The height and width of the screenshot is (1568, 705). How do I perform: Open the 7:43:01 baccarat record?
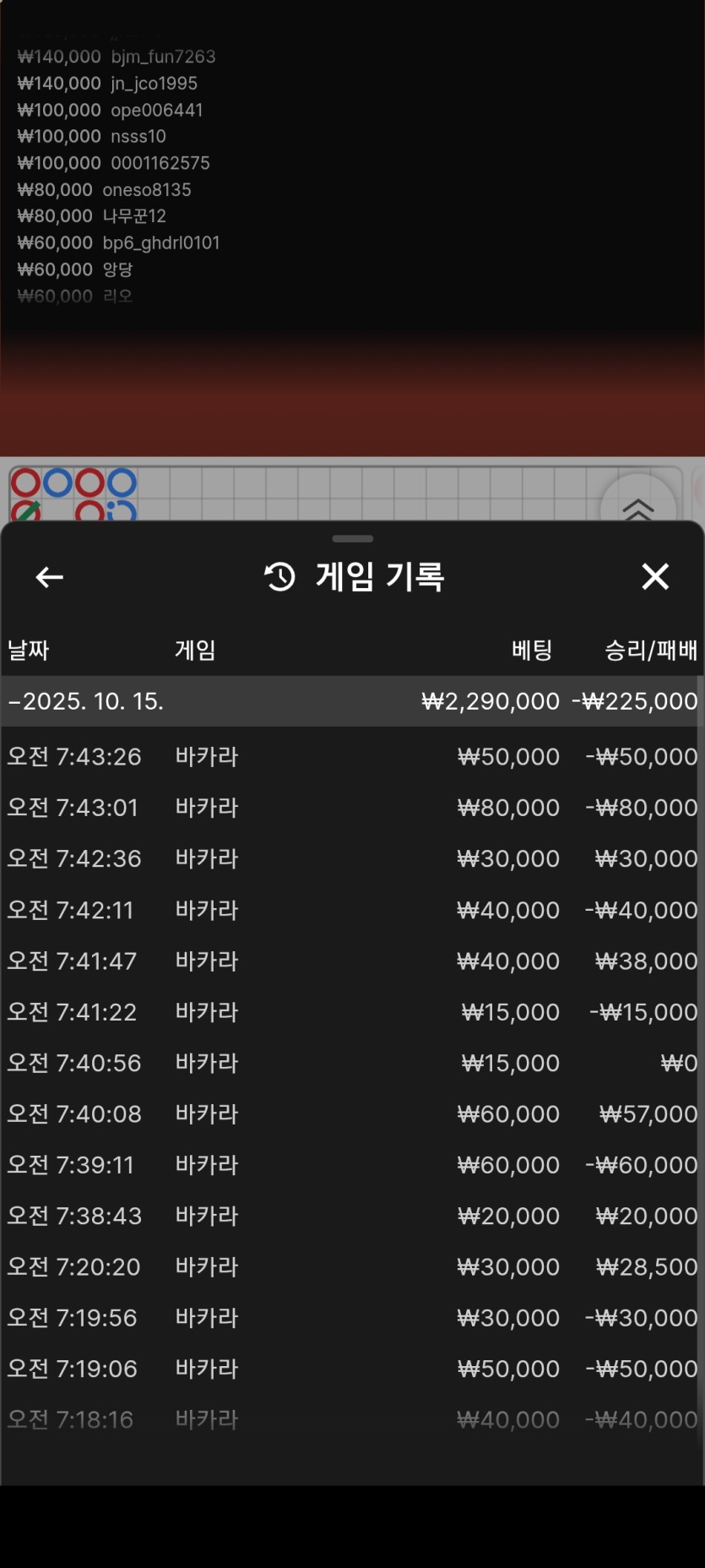point(352,808)
